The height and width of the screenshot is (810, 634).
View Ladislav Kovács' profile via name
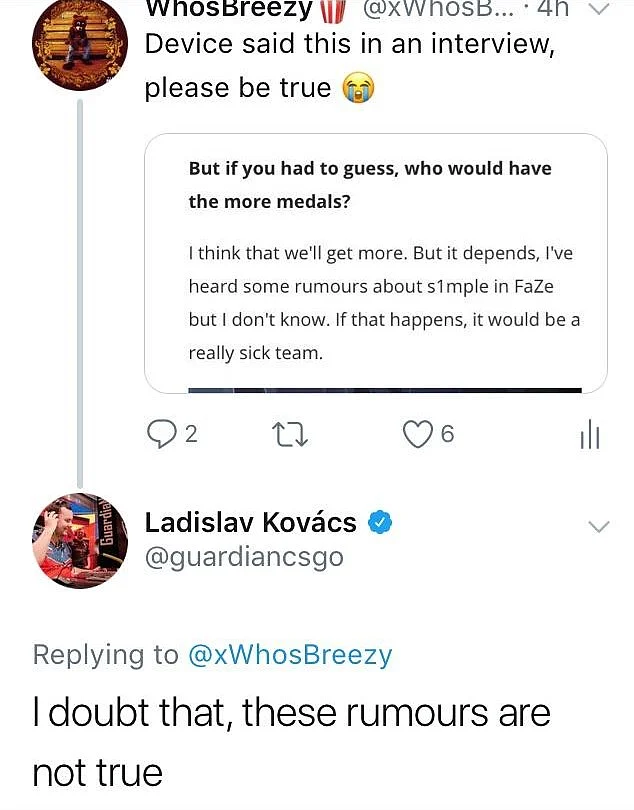pyautogui.click(x=250, y=522)
